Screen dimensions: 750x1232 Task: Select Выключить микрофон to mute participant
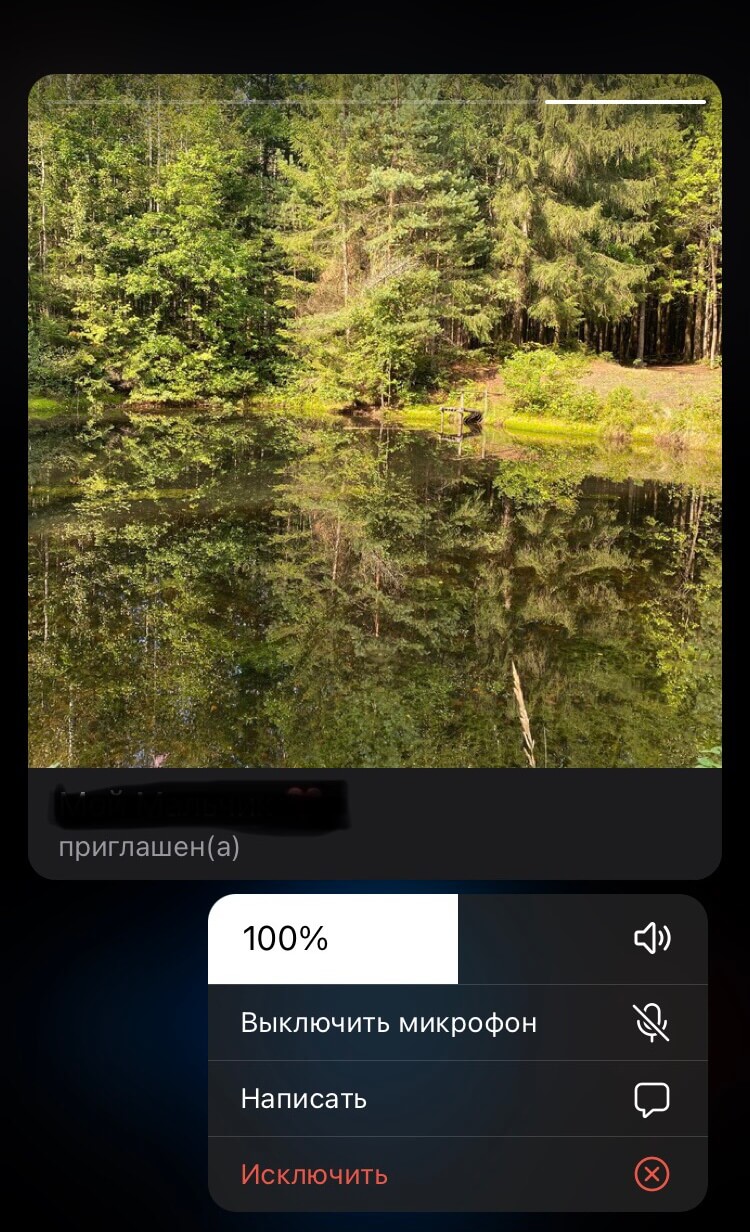(456, 1023)
